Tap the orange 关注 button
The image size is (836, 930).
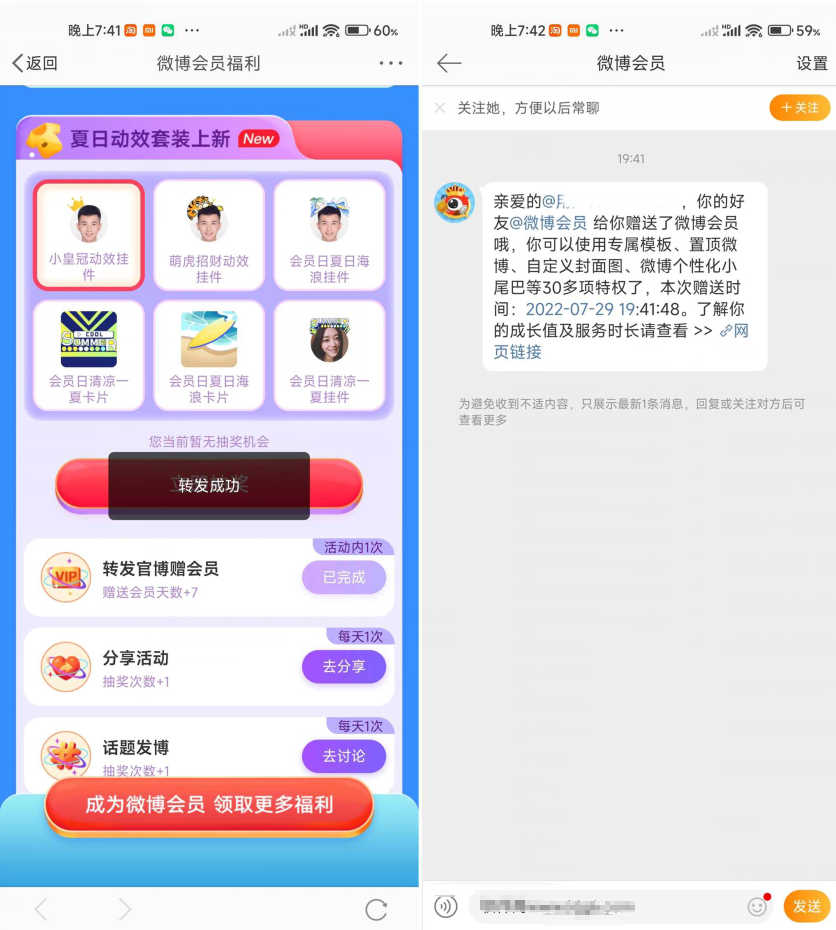point(799,108)
